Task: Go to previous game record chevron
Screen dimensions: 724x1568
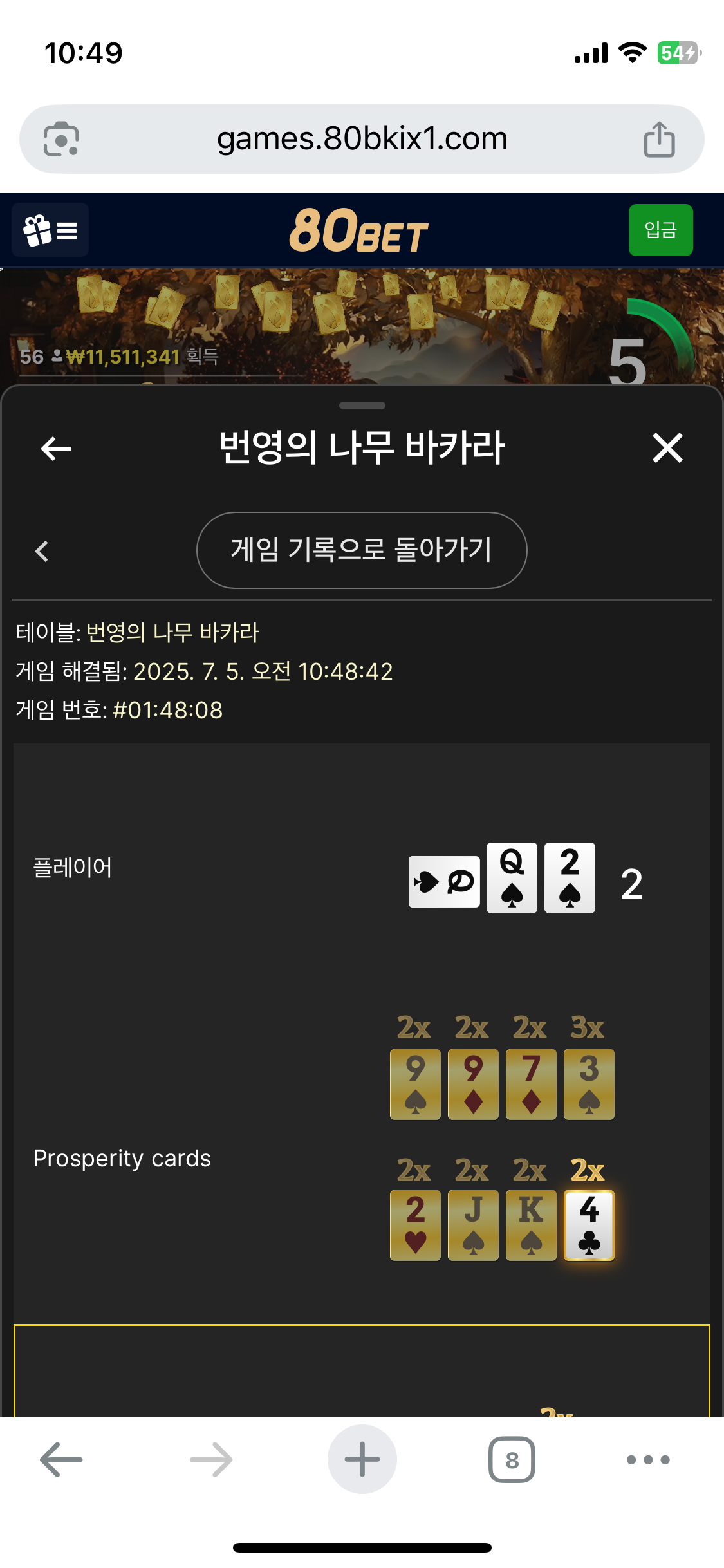Action: (42, 551)
